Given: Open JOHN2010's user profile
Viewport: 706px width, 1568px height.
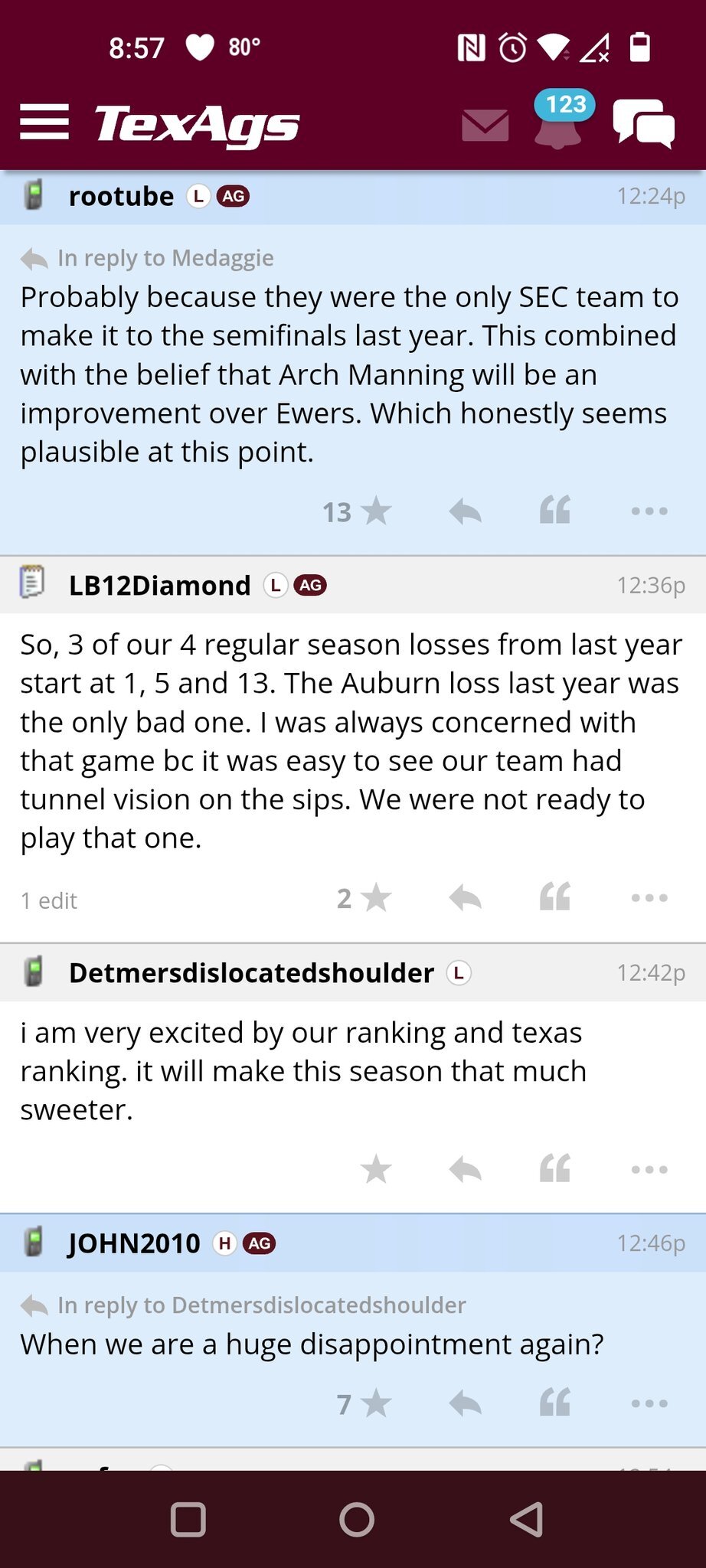Looking at the screenshot, I should (134, 1243).
